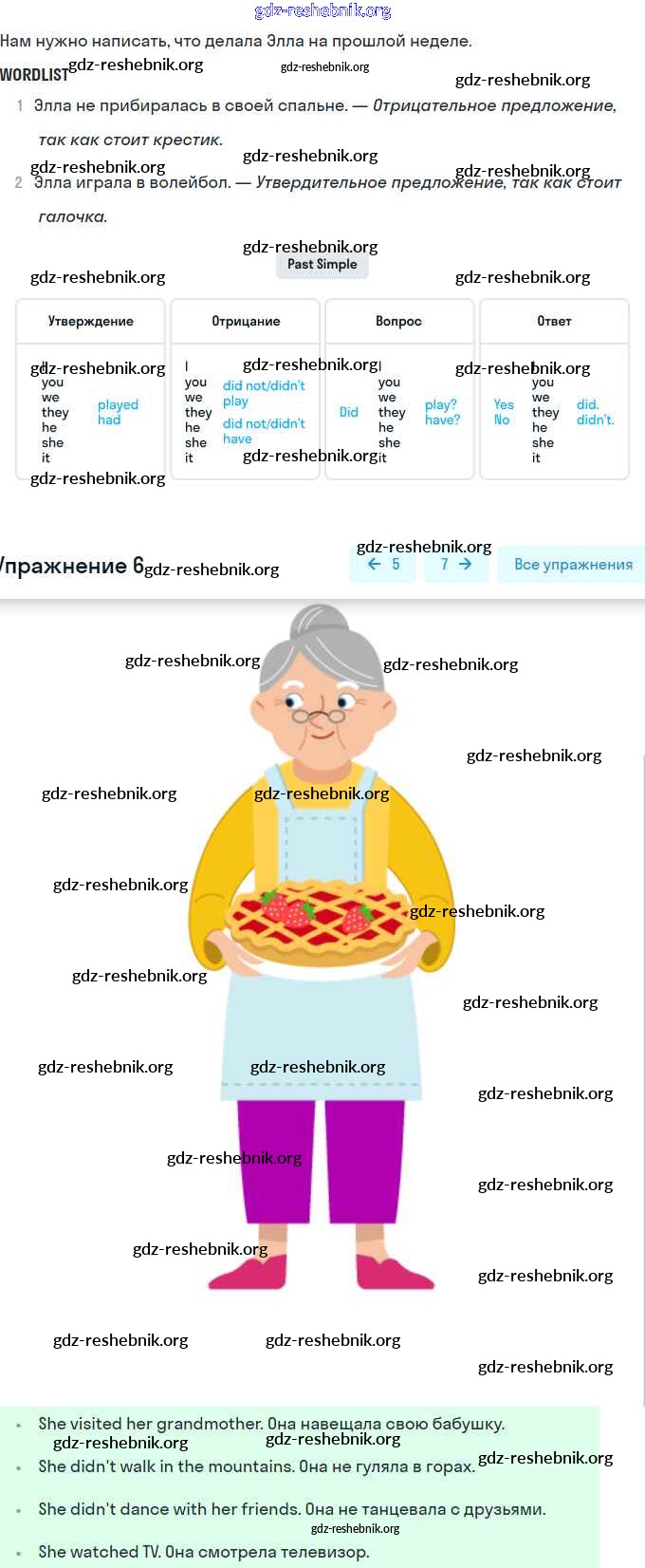Go to next exercise 7
Viewport: 645px width, 1568px height.
456,565
